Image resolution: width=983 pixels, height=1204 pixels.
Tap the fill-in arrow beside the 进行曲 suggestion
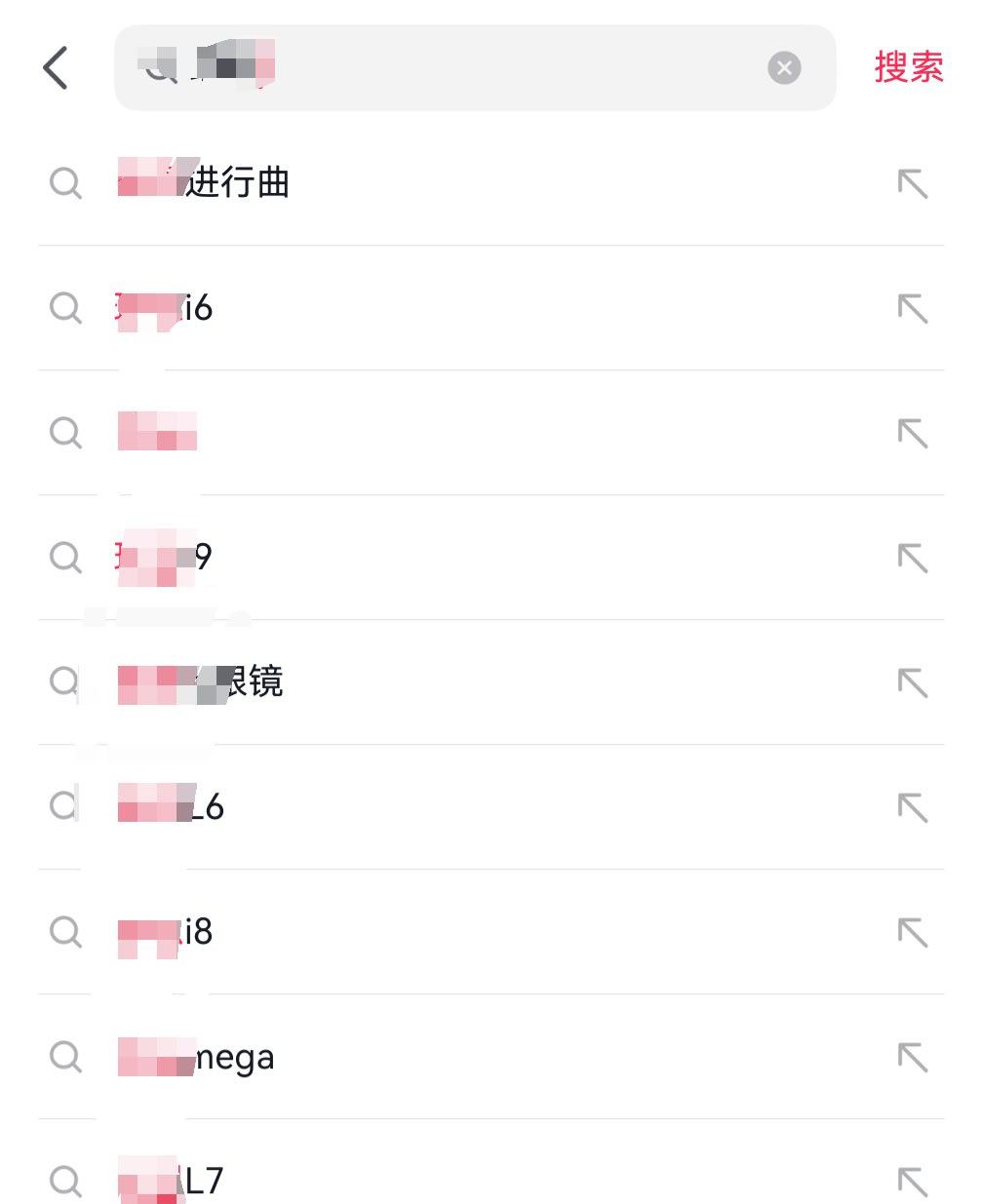(x=913, y=182)
